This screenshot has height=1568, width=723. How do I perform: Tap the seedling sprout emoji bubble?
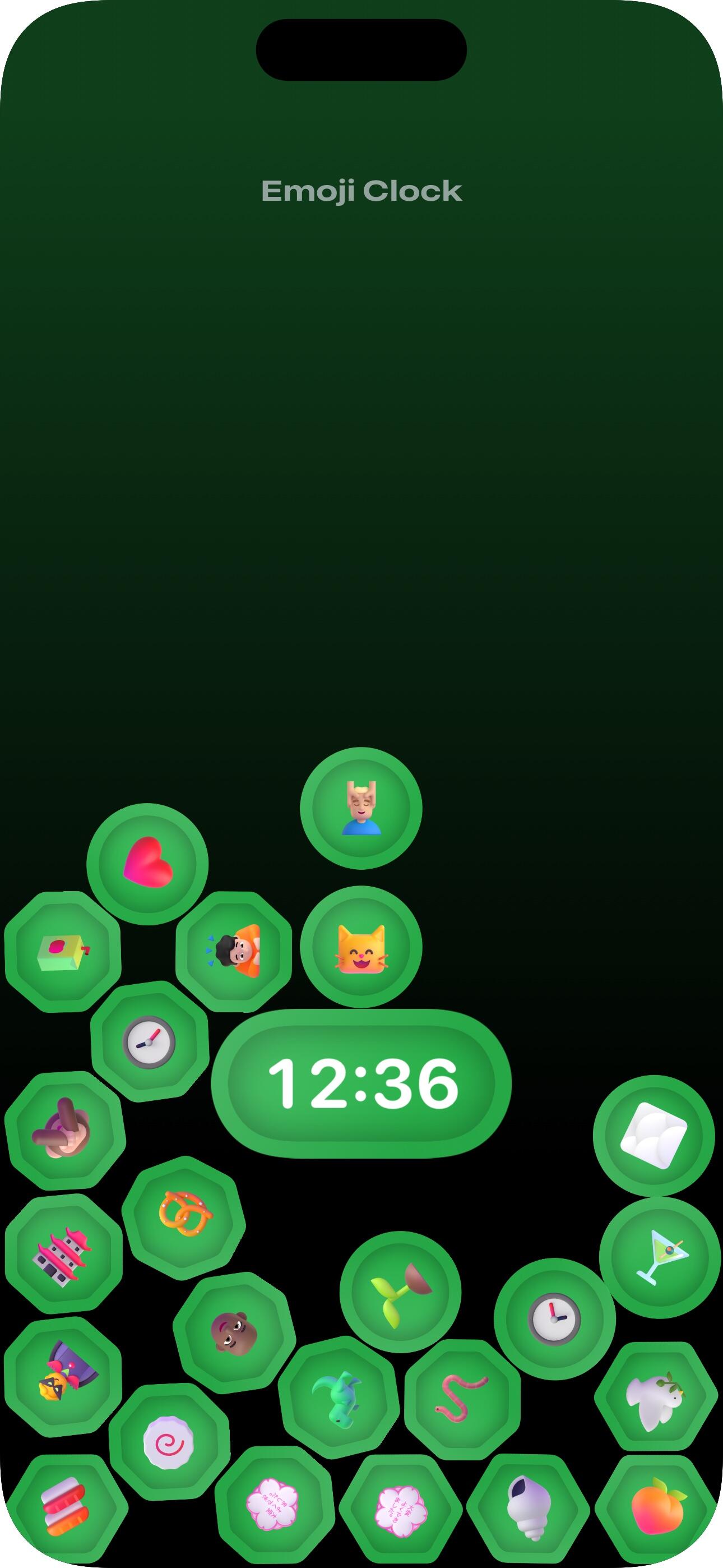pos(400,1292)
